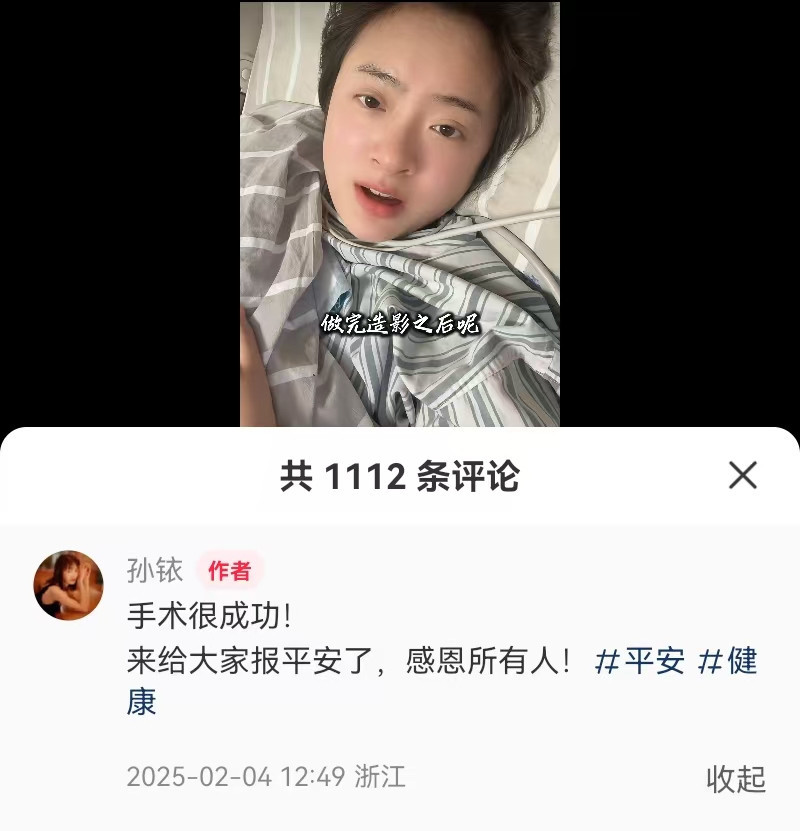The image size is (800, 831).
Task: Open 孙铱's profile avatar
Action: click(x=68, y=585)
